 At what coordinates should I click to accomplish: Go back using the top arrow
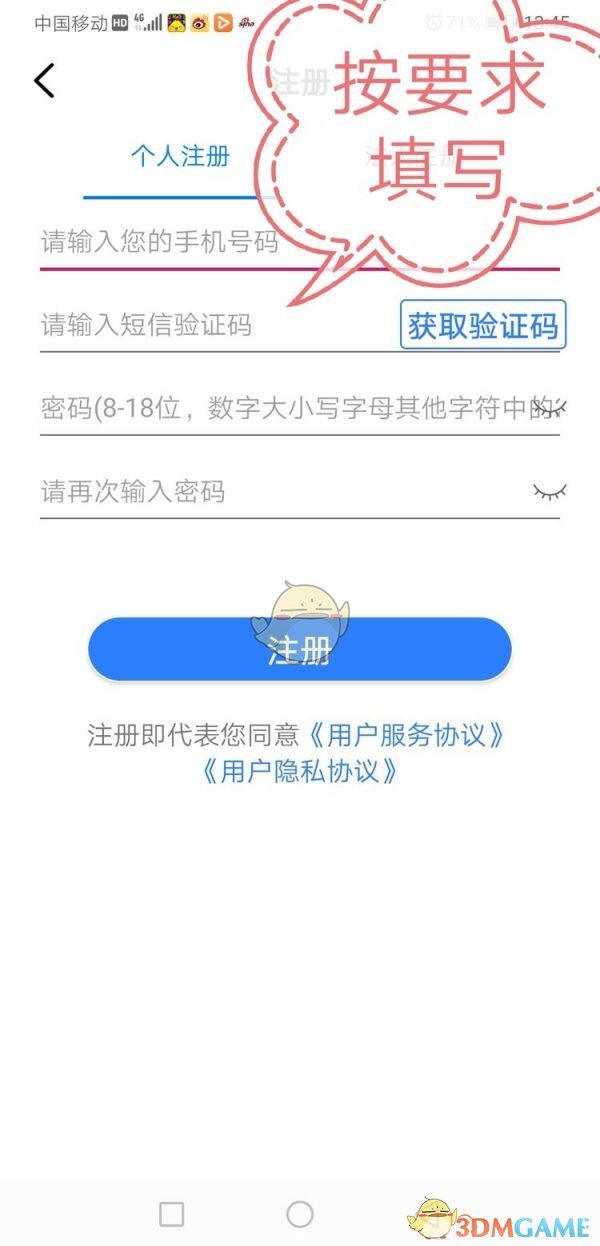click(44, 80)
